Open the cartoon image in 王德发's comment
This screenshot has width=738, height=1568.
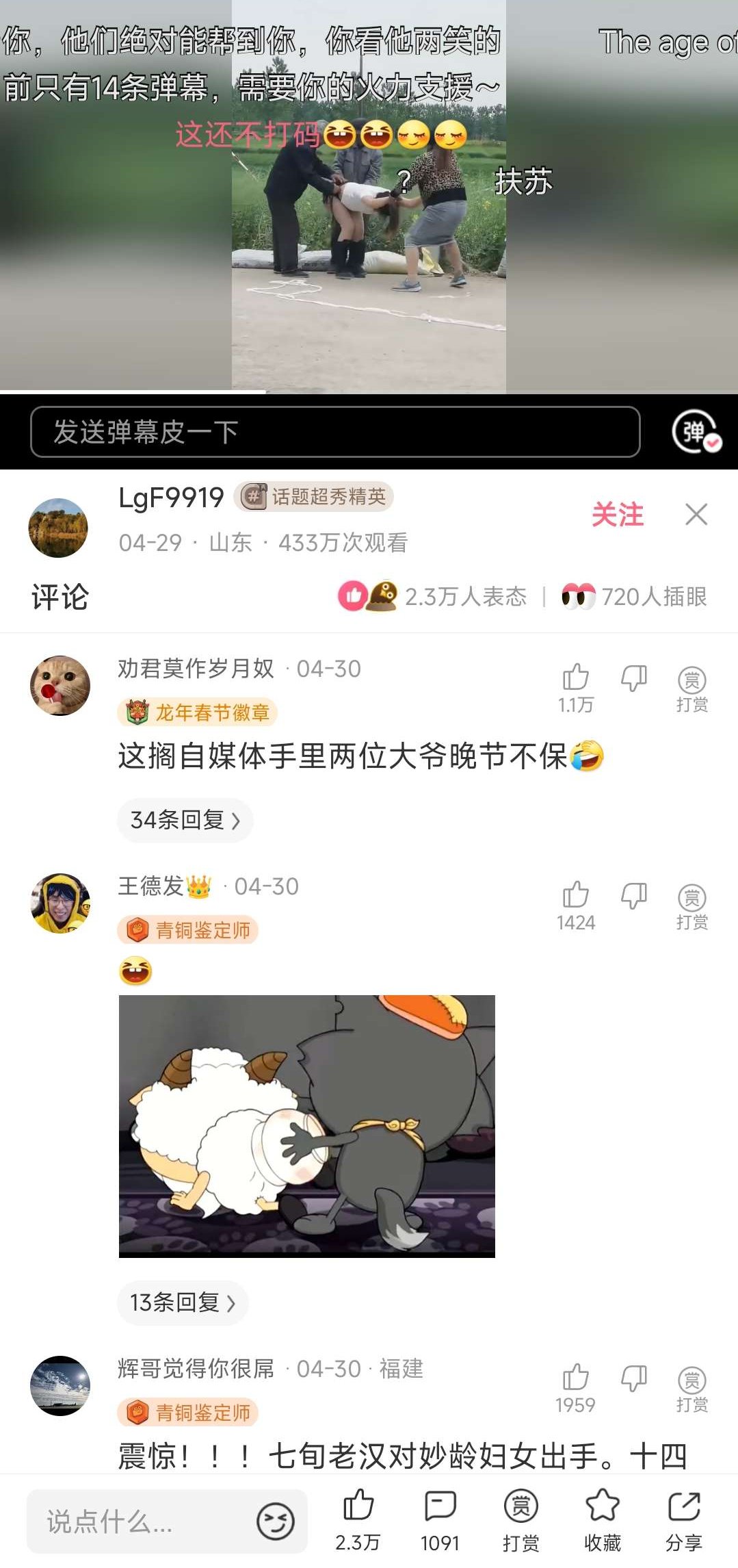pos(306,1126)
